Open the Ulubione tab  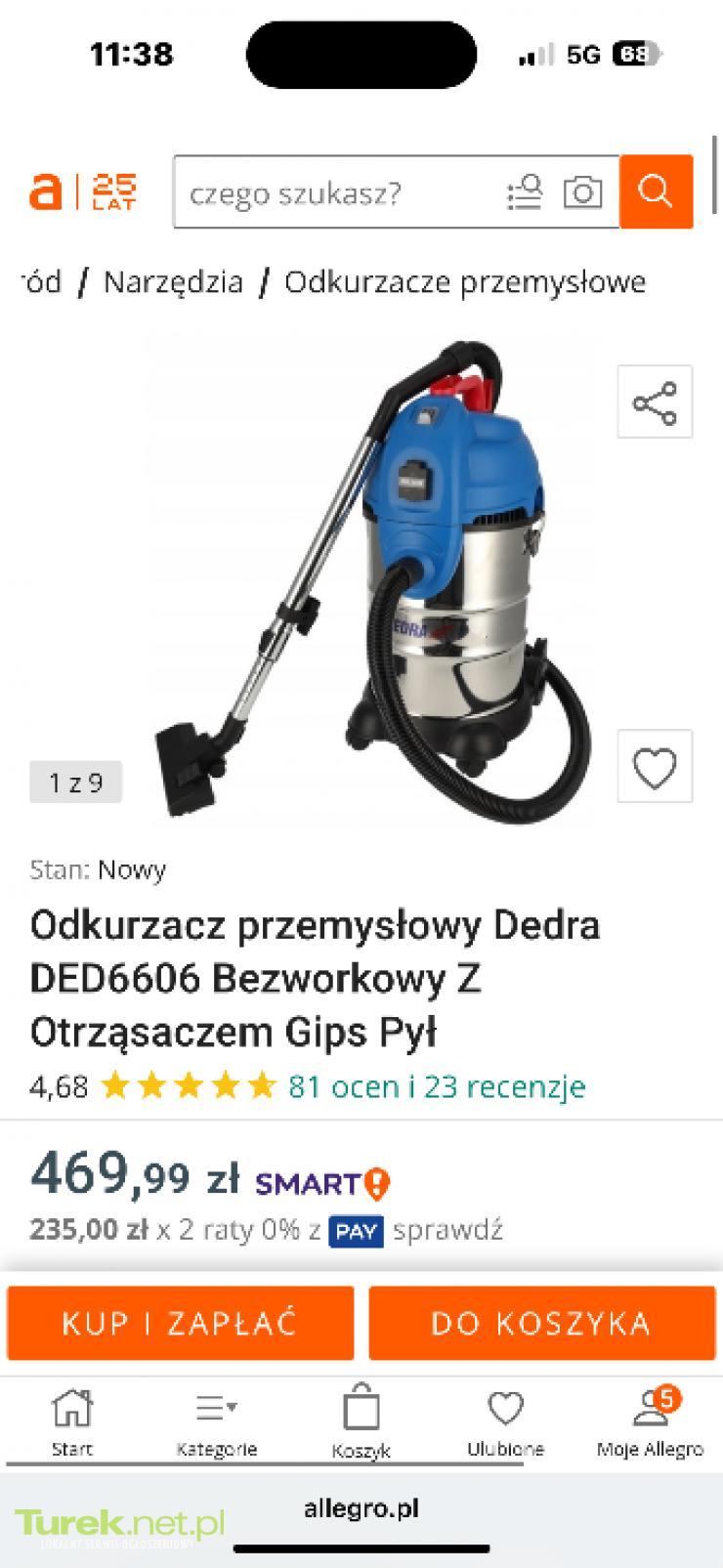pyautogui.click(x=505, y=1421)
